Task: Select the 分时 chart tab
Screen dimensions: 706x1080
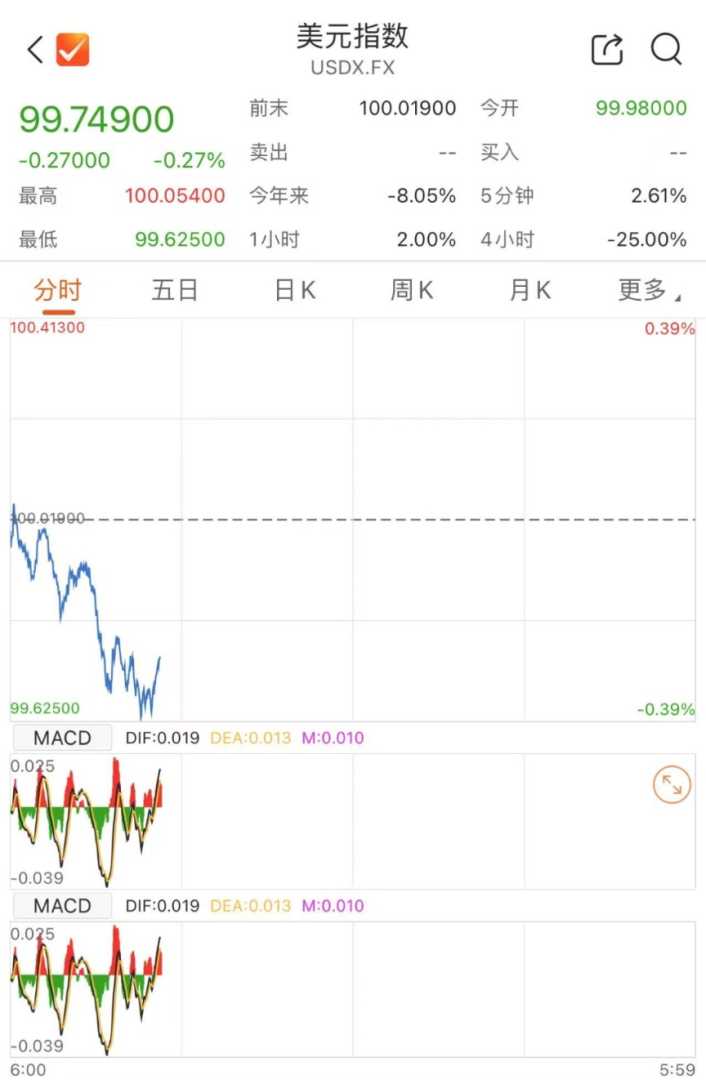Action: point(57,291)
